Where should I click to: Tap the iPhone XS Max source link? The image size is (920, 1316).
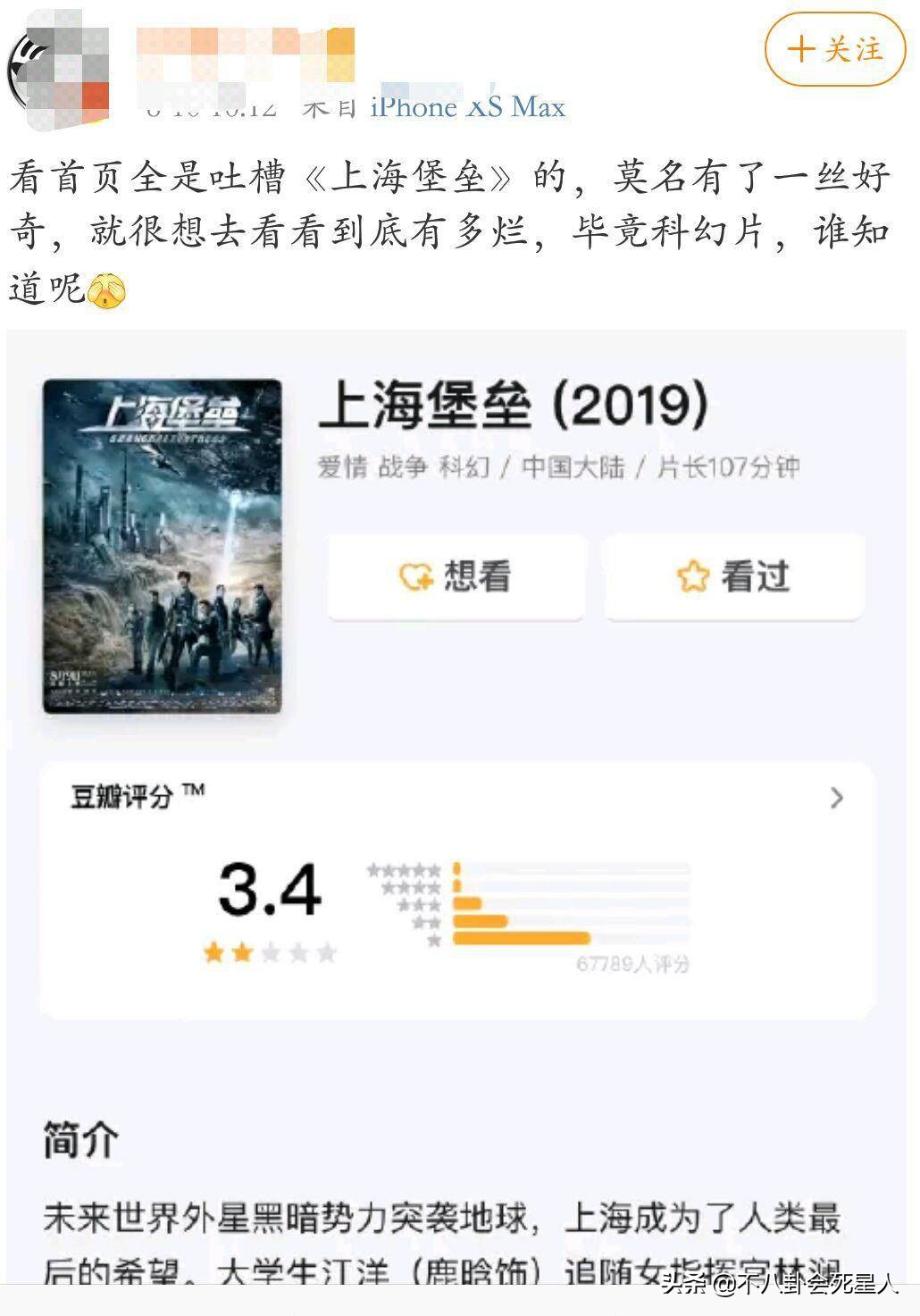click(467, 108)
